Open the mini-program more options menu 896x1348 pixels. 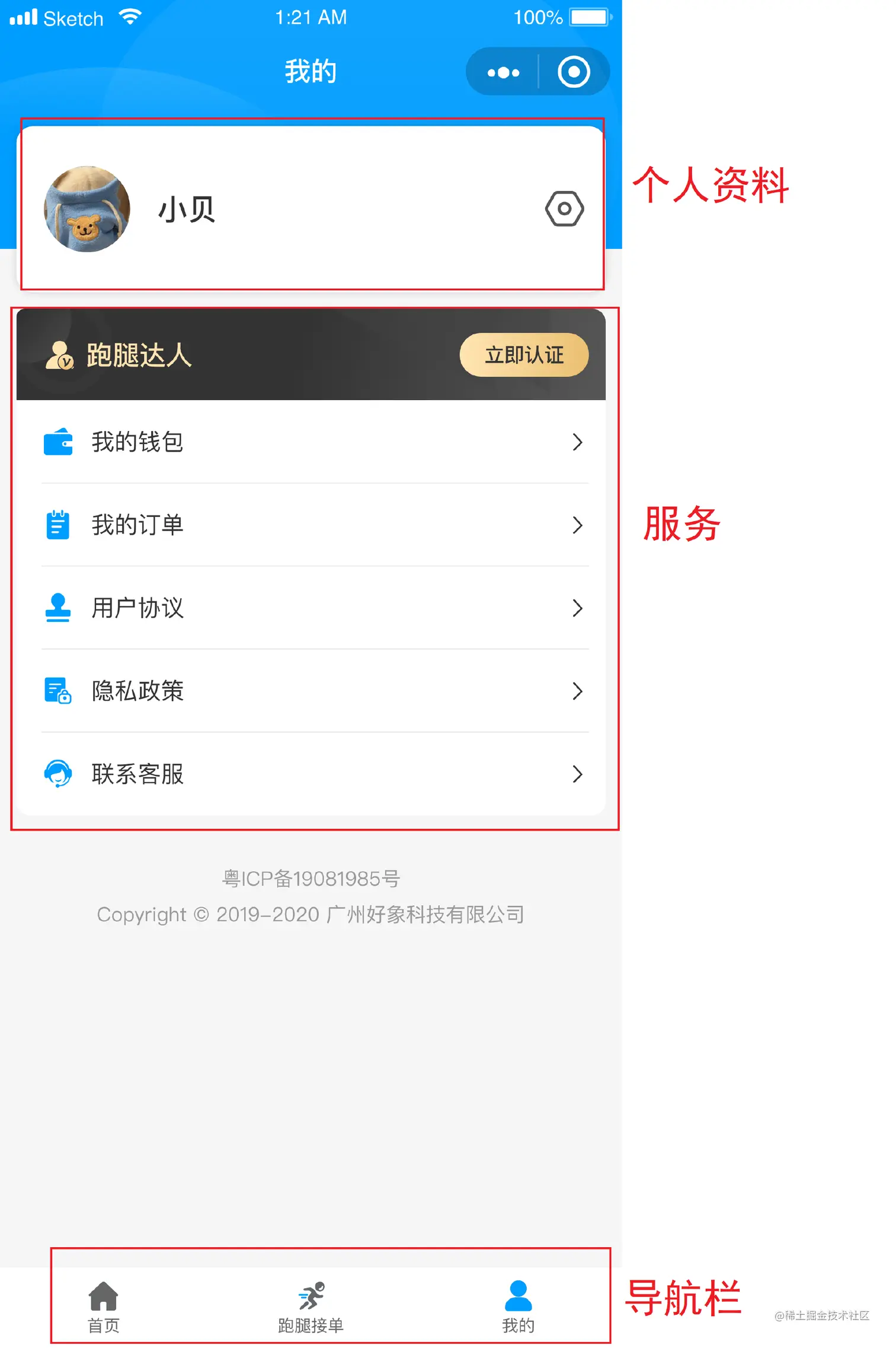coord(503,72)
